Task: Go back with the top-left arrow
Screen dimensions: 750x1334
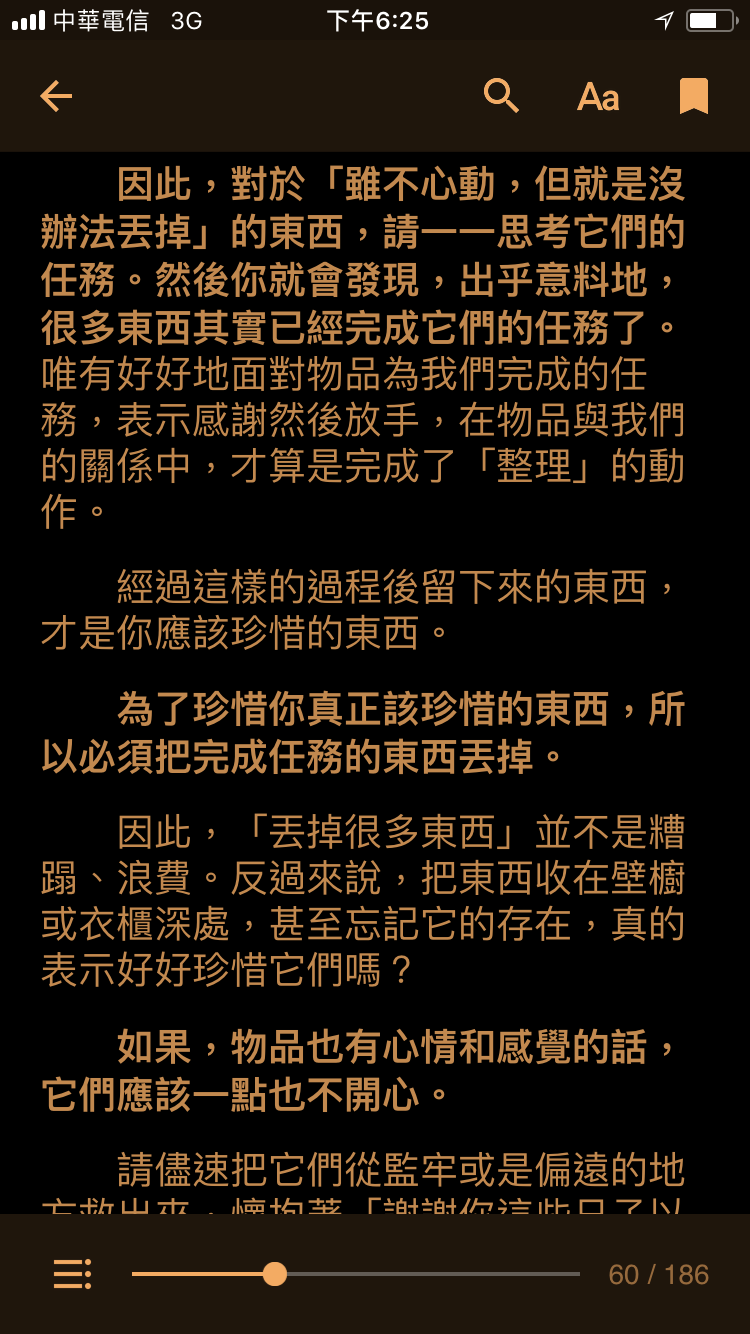Action: coord(56,96)
